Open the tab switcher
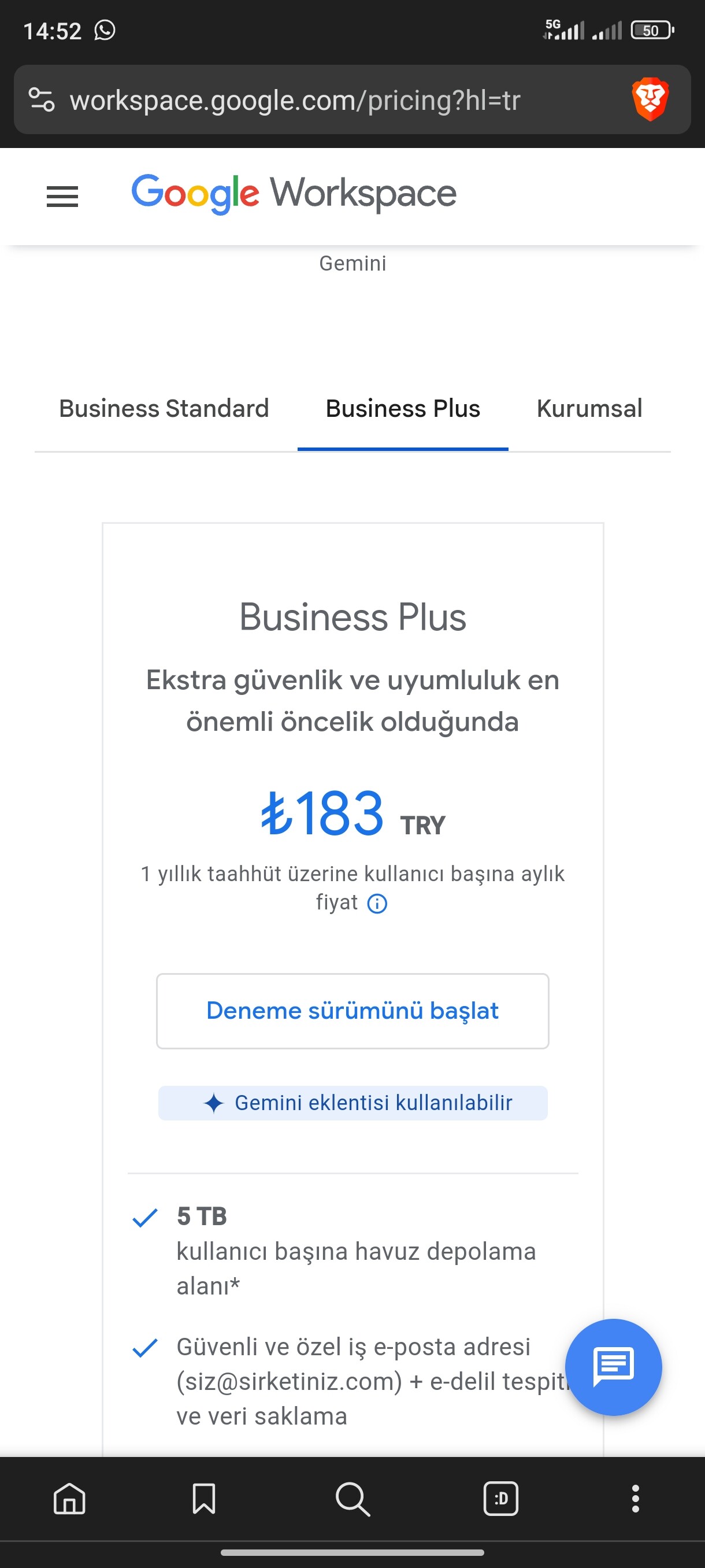The width and height of the screenshot is (705, 1568). click(500, 1498)
